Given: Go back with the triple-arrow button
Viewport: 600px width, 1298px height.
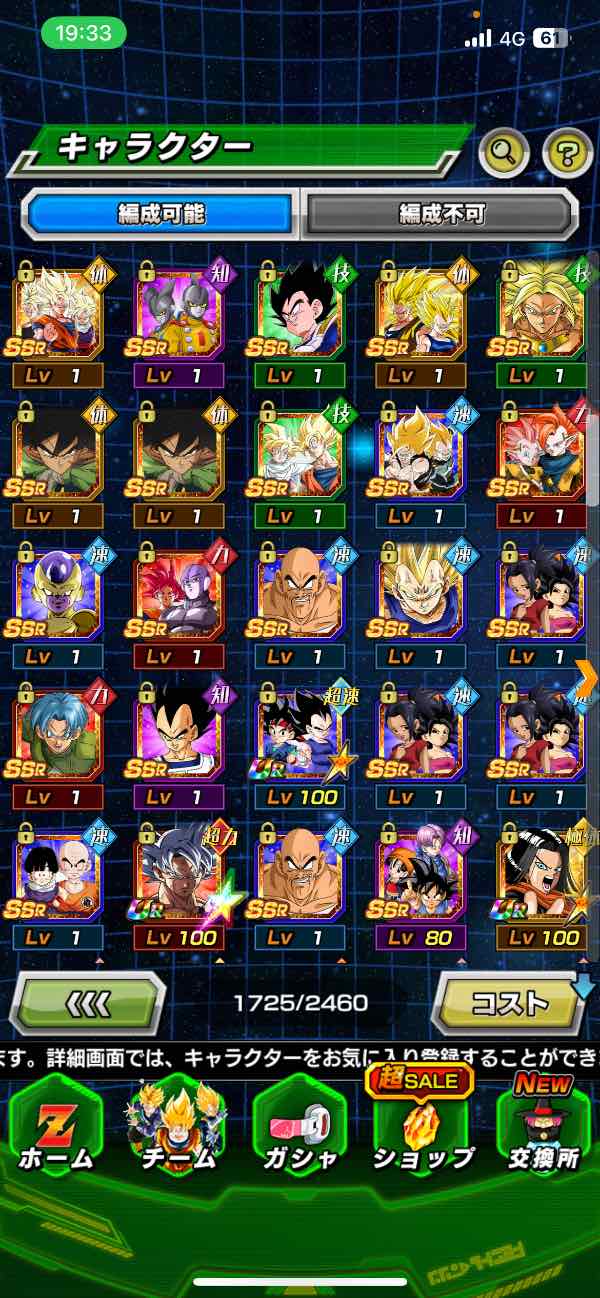Looking at the screenshot, I should [x=87, y=1002].
